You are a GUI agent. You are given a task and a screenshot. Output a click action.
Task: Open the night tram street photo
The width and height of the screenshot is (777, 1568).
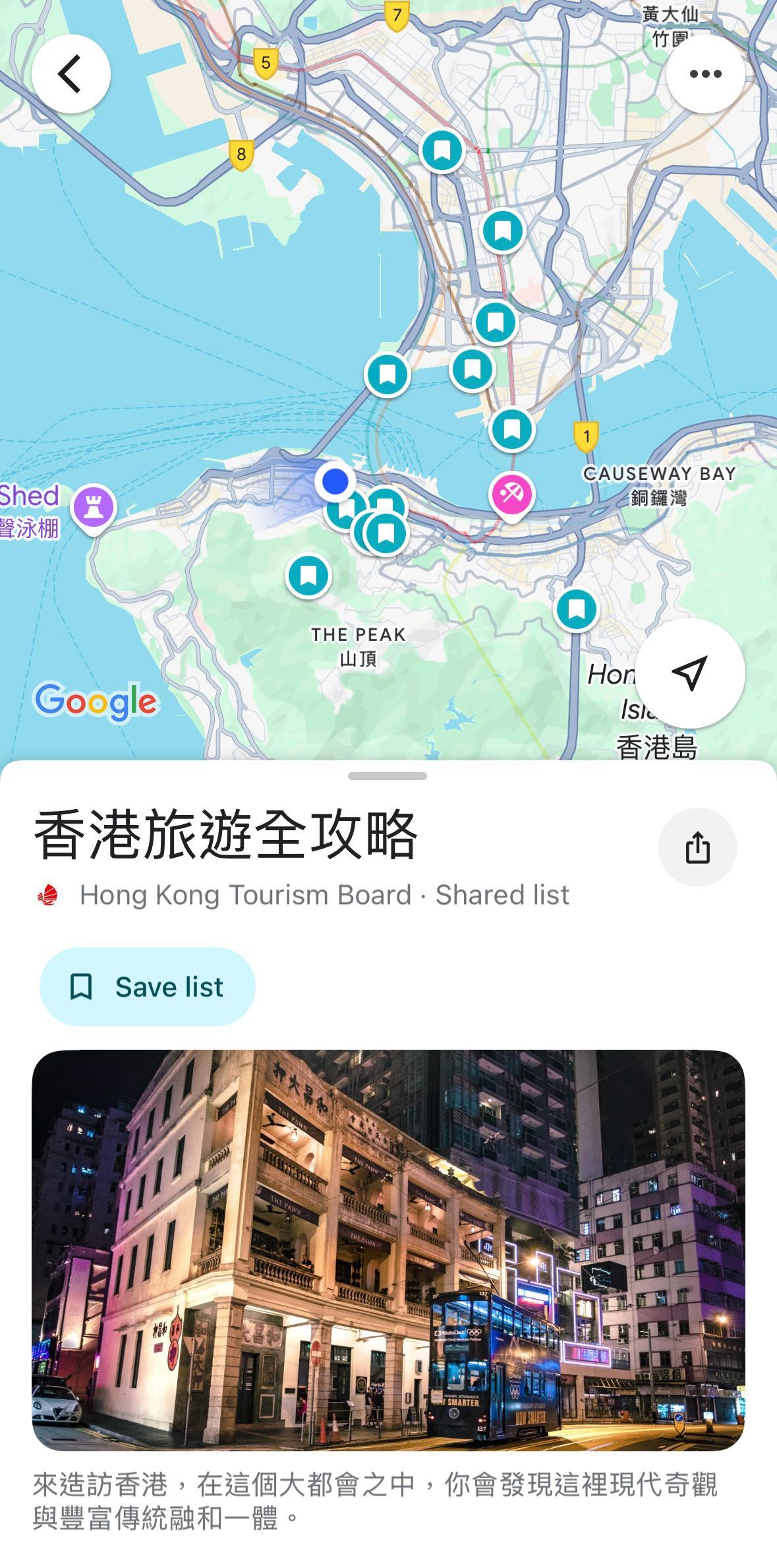point(388,1253)
